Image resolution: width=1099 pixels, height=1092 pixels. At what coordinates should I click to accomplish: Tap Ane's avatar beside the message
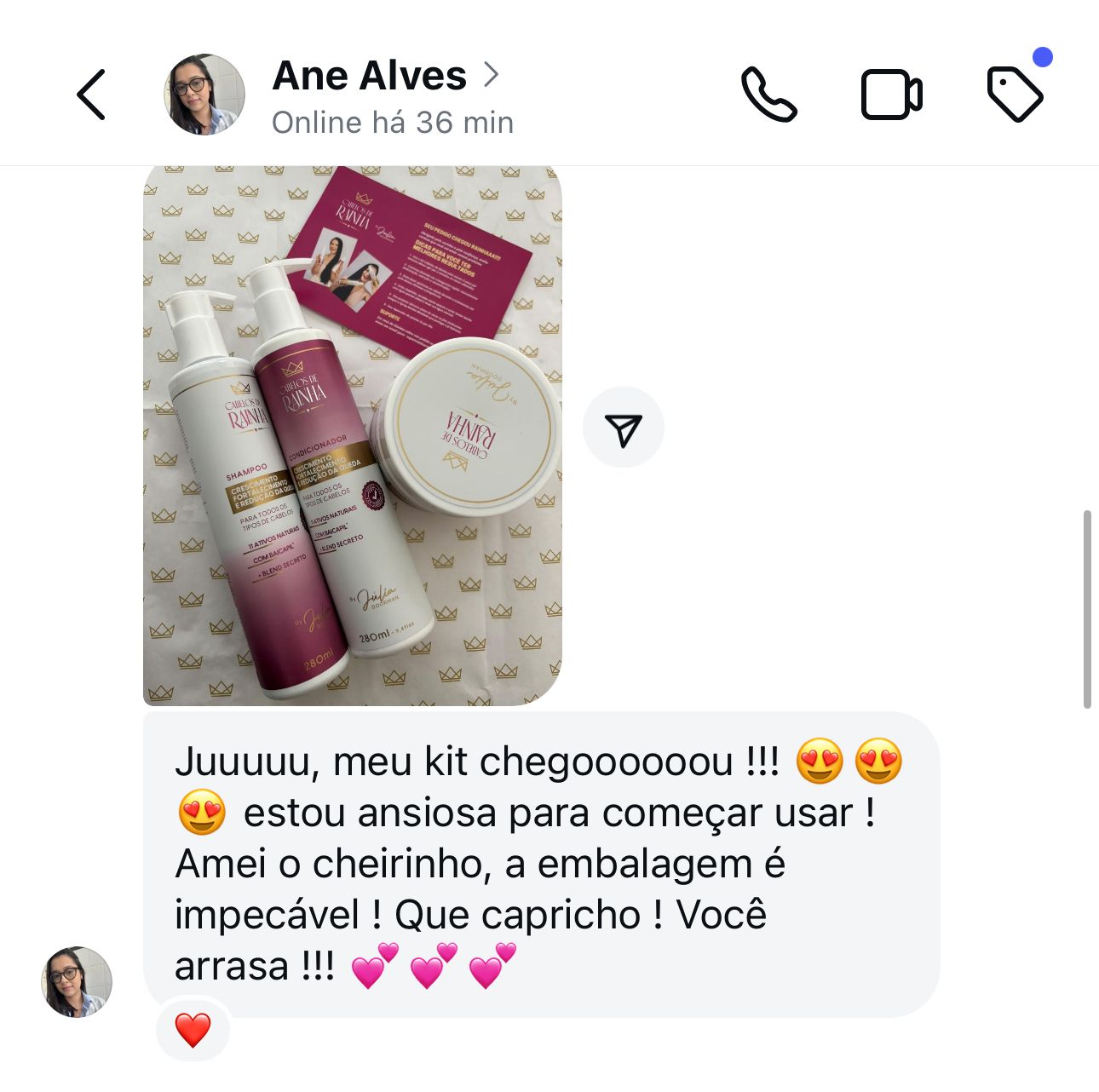(x=77, y=981)
